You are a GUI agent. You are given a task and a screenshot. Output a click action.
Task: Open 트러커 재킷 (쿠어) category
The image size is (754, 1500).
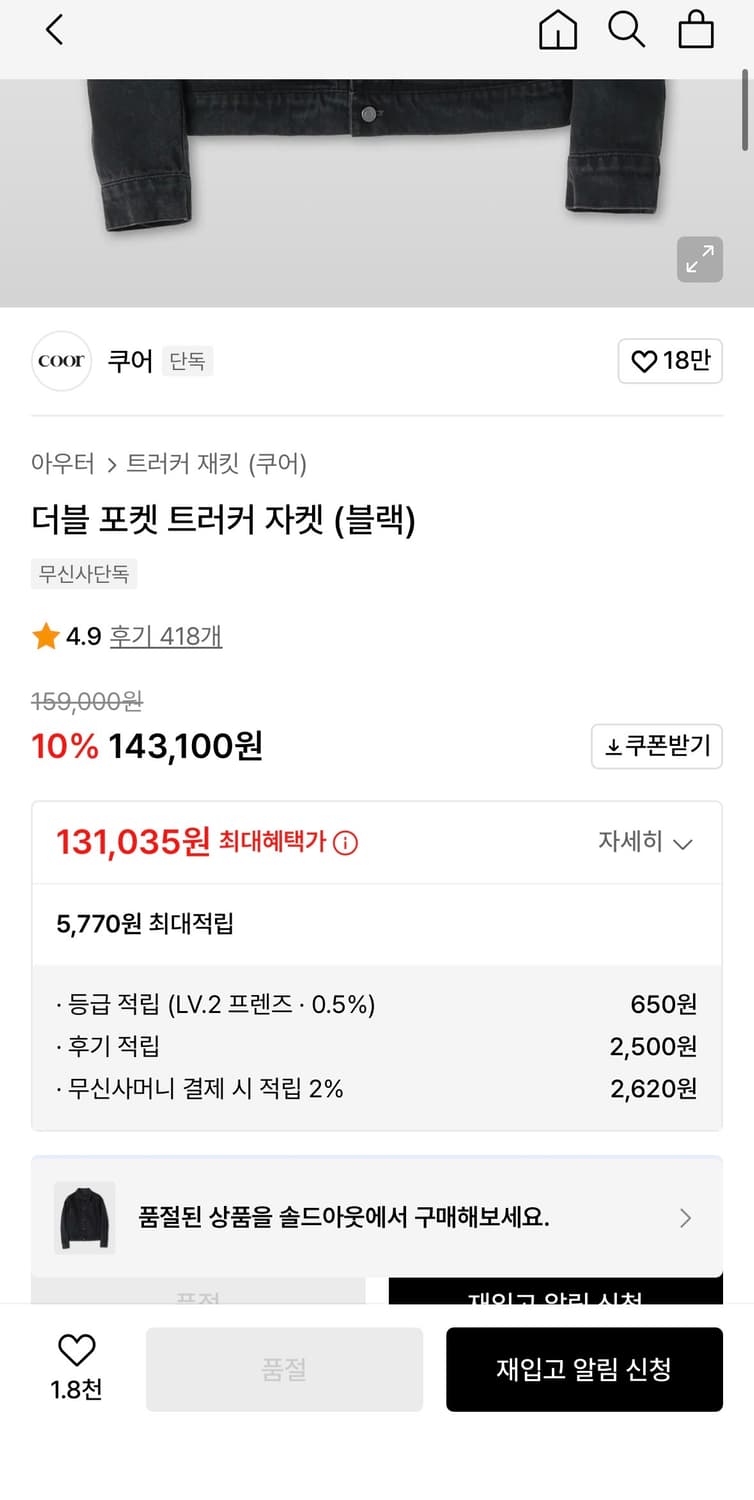coord(217,464)
